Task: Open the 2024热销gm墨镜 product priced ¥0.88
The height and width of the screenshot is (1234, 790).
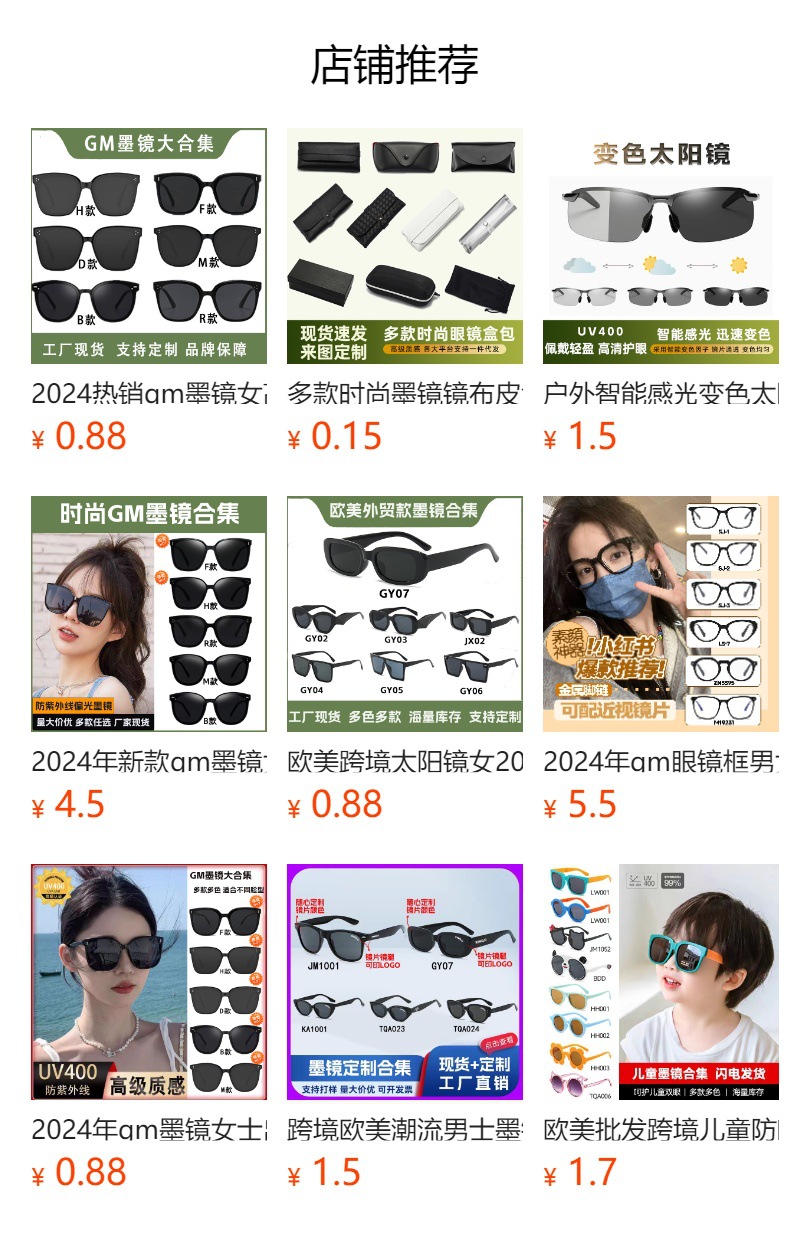Action: pyautogui.click(x=149, y=246)
